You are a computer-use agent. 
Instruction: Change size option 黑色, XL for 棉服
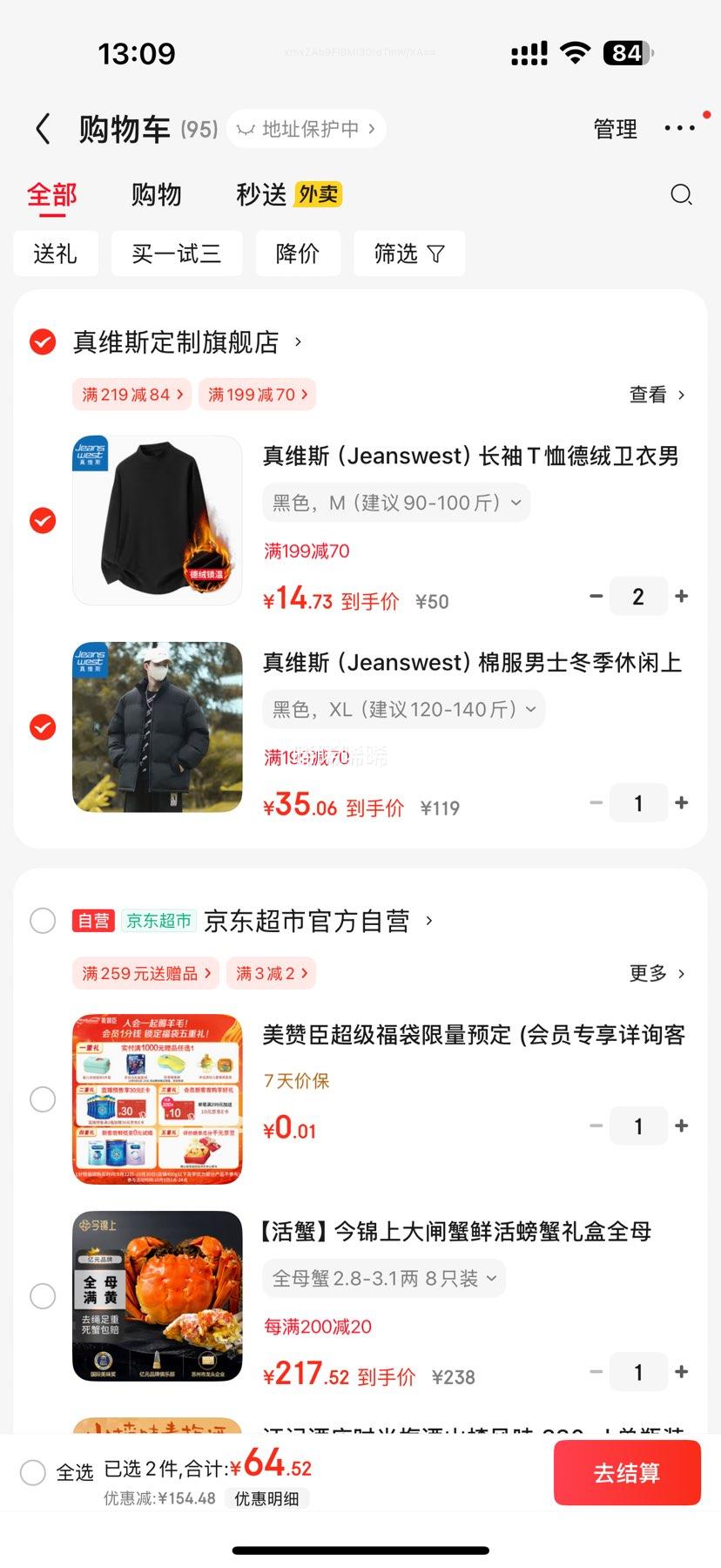click(403, 709)
